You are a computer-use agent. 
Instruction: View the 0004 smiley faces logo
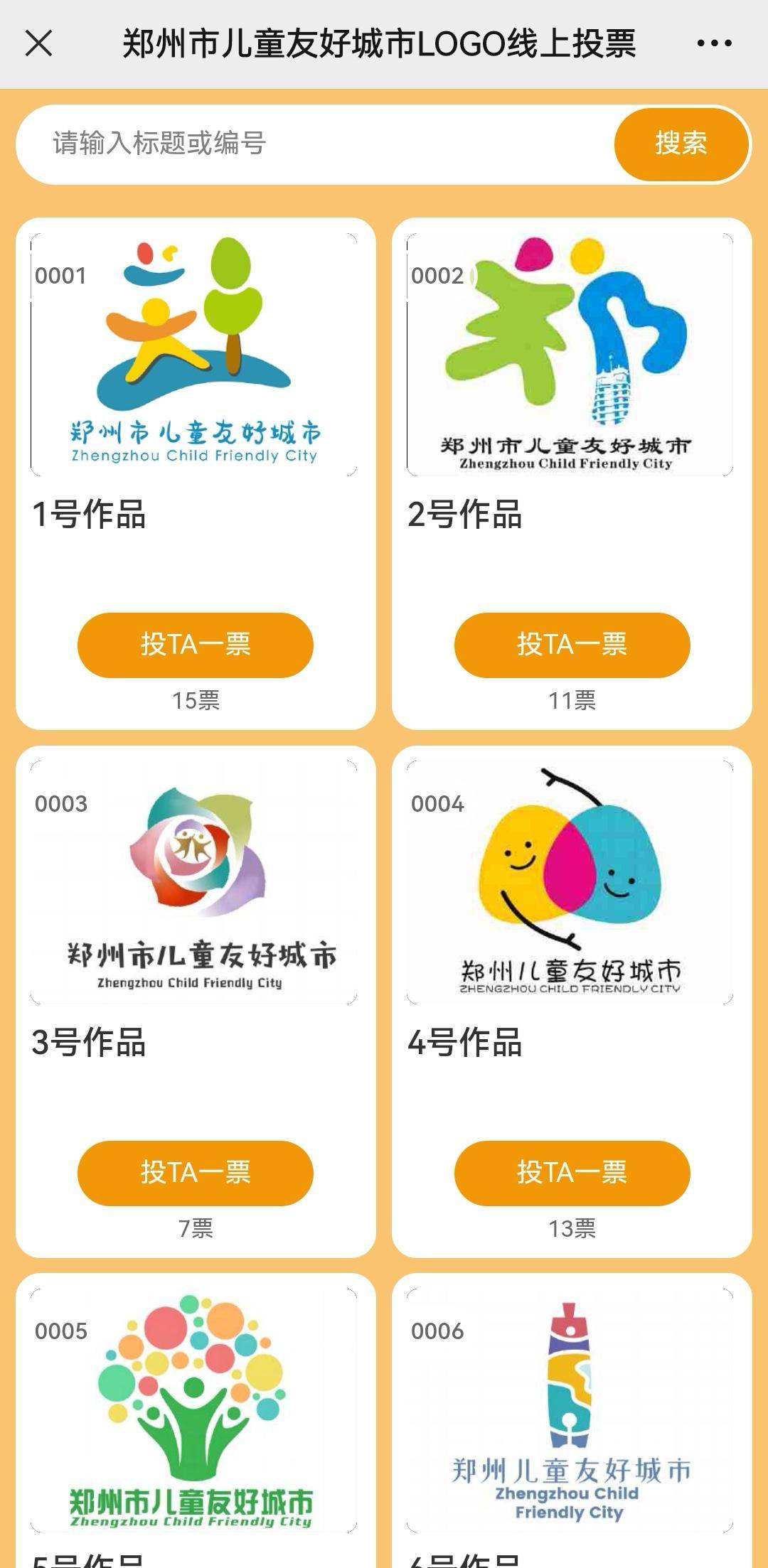570,882
